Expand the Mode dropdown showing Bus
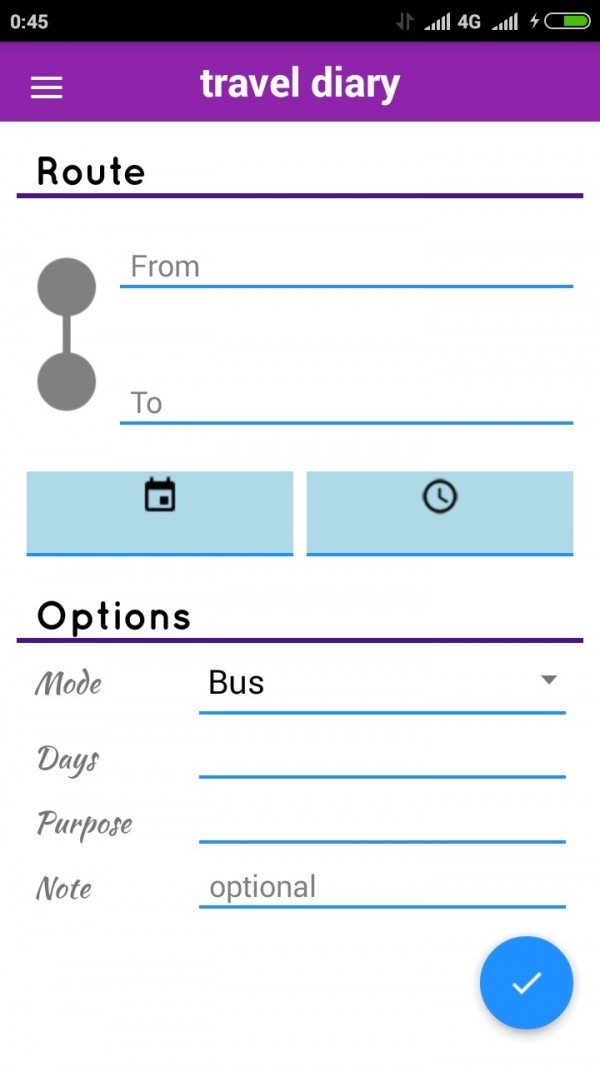This screenshot has width=600, height=1066. pyautogui.click(x=382, y=684)
